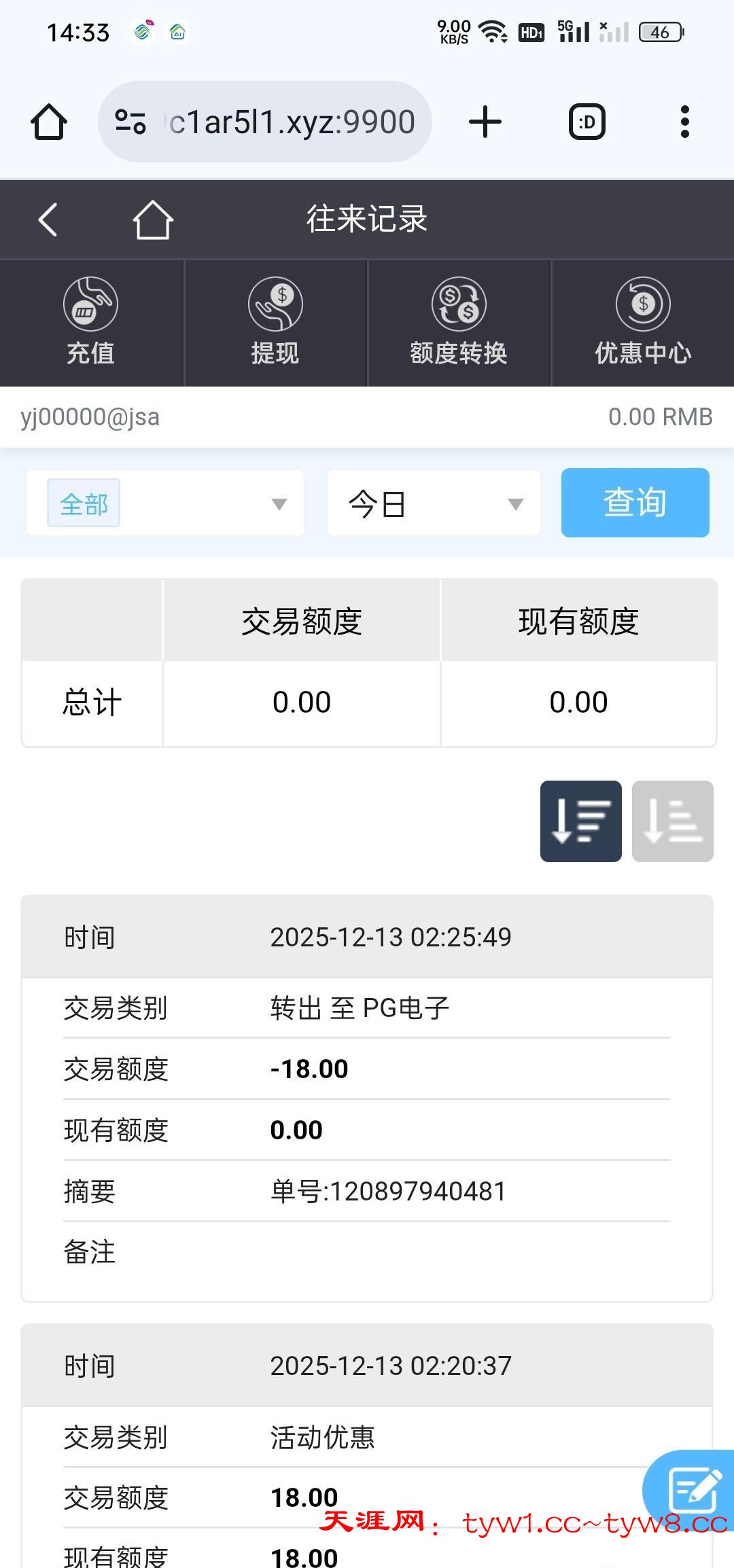Go back from 往来记录 page
Screen dimensions: 734x1568
click(x=48, y=220)
